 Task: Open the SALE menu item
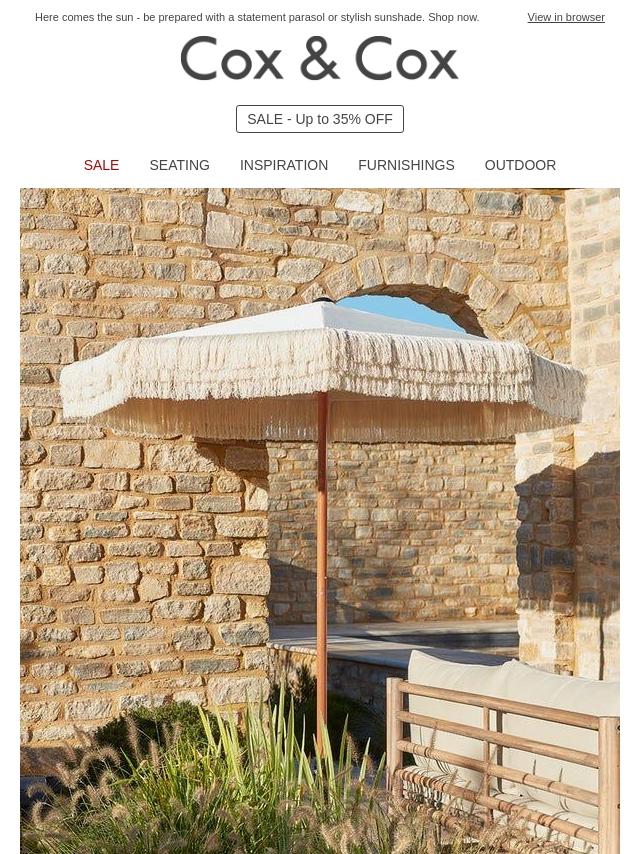(101, 165)
